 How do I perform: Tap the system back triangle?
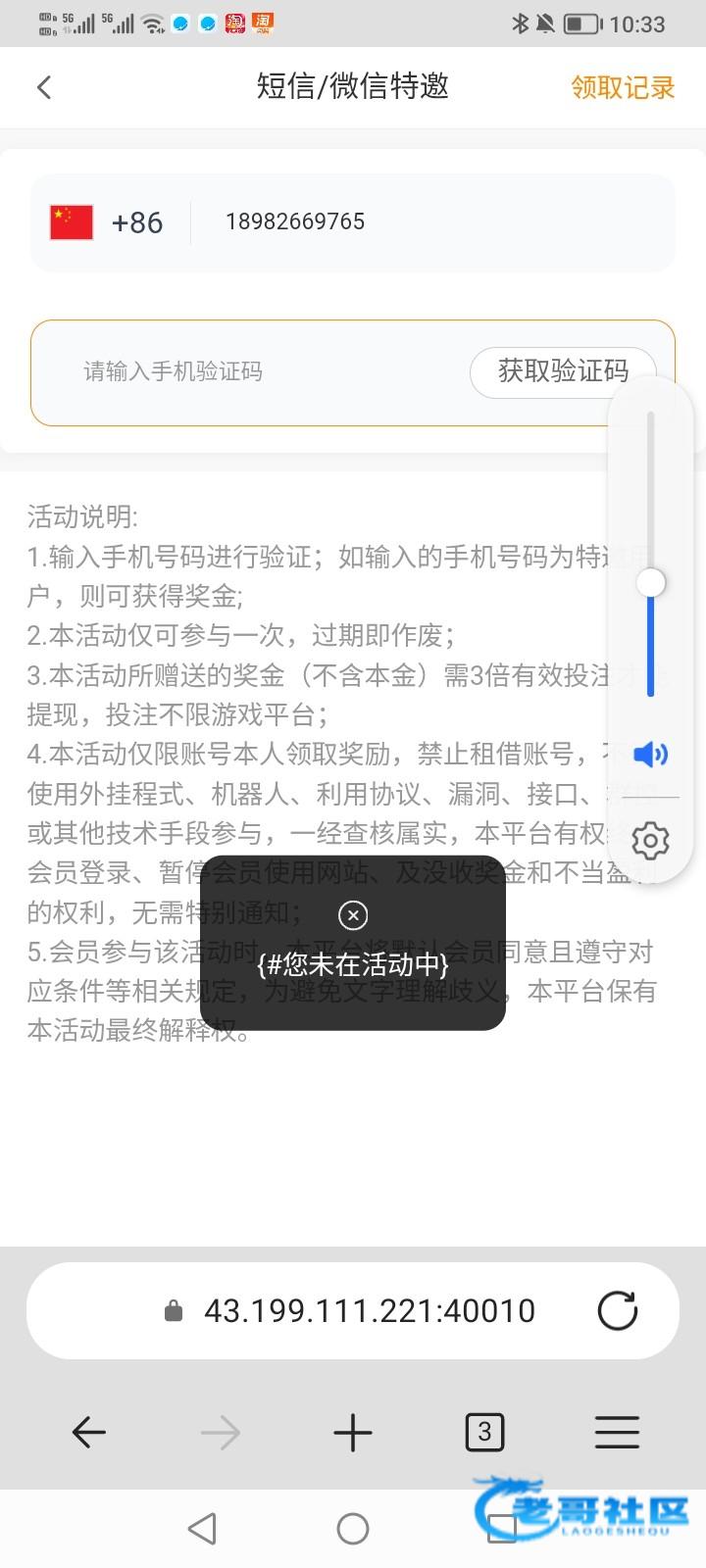click(202, 1528)
